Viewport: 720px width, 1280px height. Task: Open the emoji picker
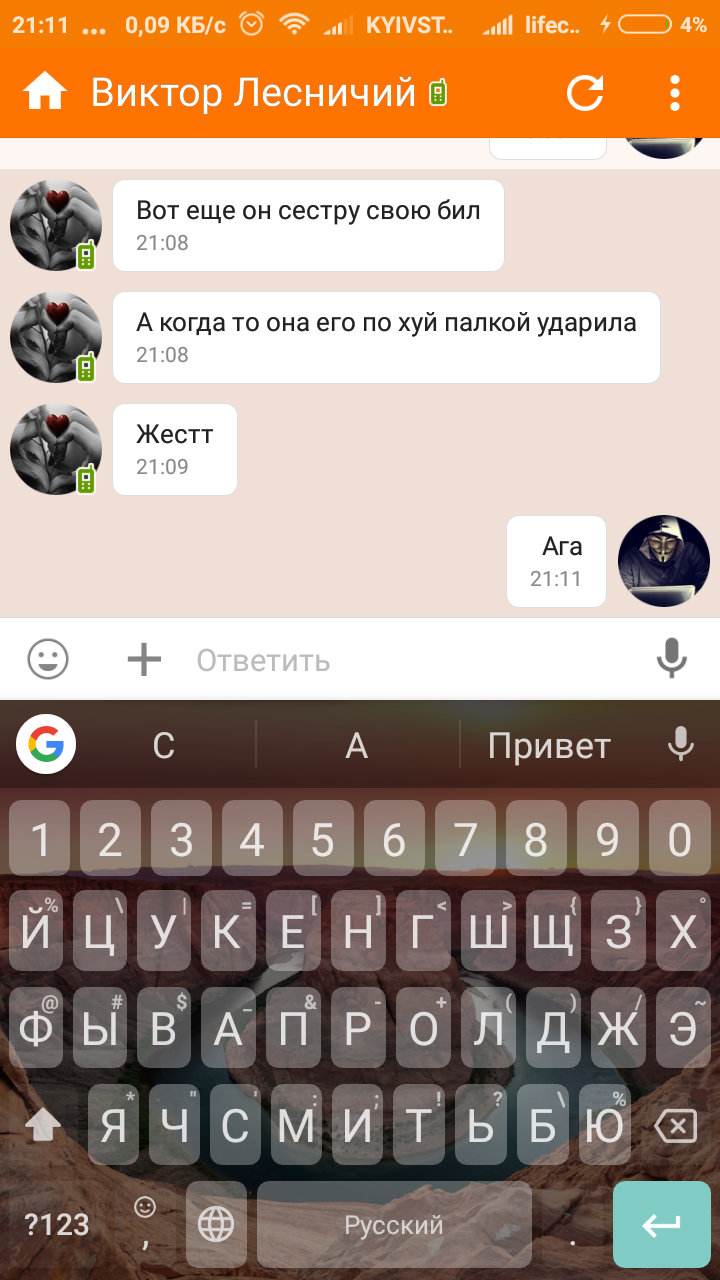48,660
